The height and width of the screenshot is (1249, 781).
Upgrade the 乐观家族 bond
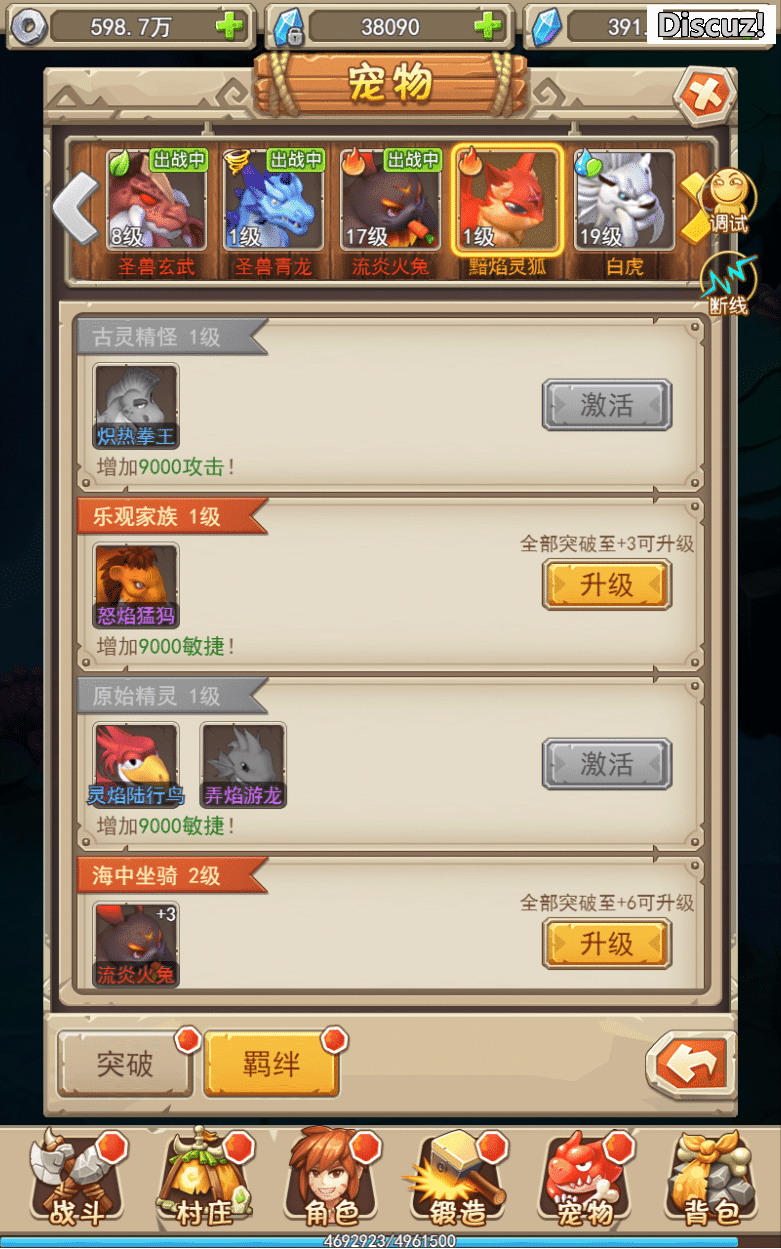coord(606,585)
